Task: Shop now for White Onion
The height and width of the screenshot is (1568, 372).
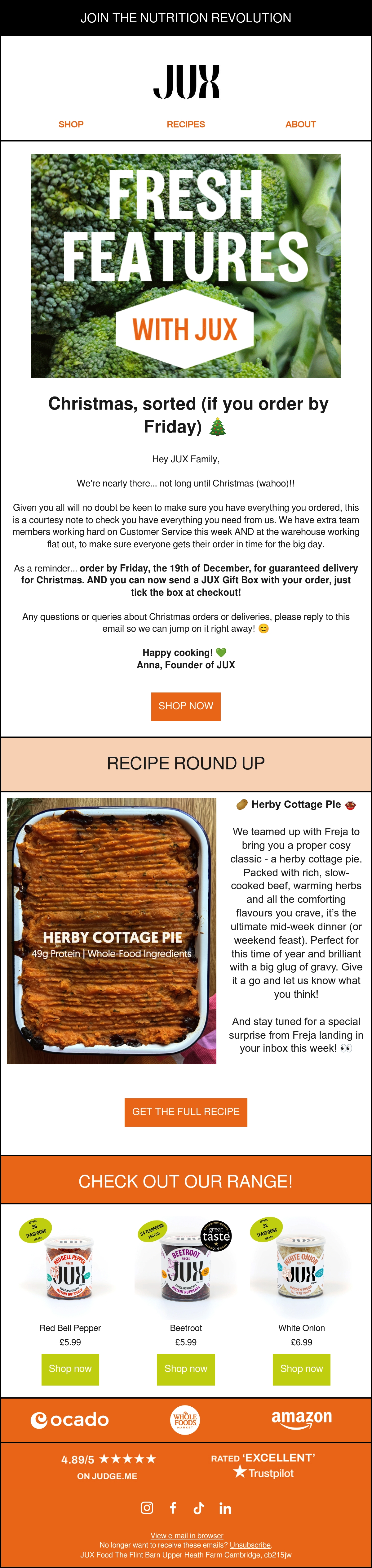Action: tap(302, 1369)
